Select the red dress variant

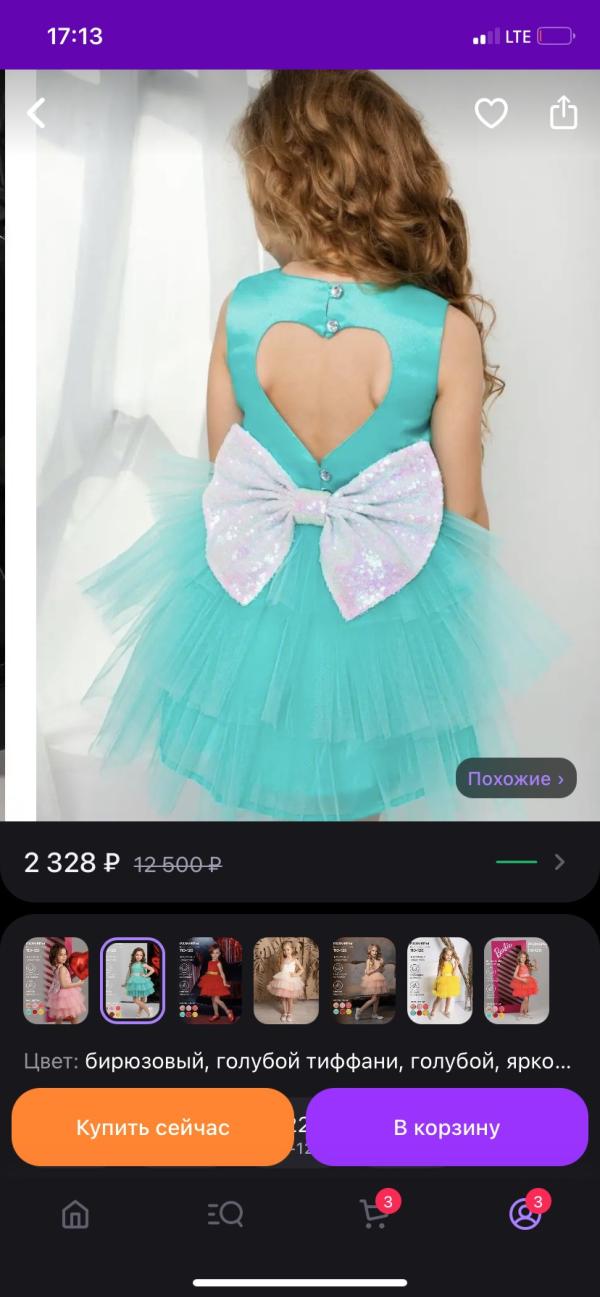(210, 980)
